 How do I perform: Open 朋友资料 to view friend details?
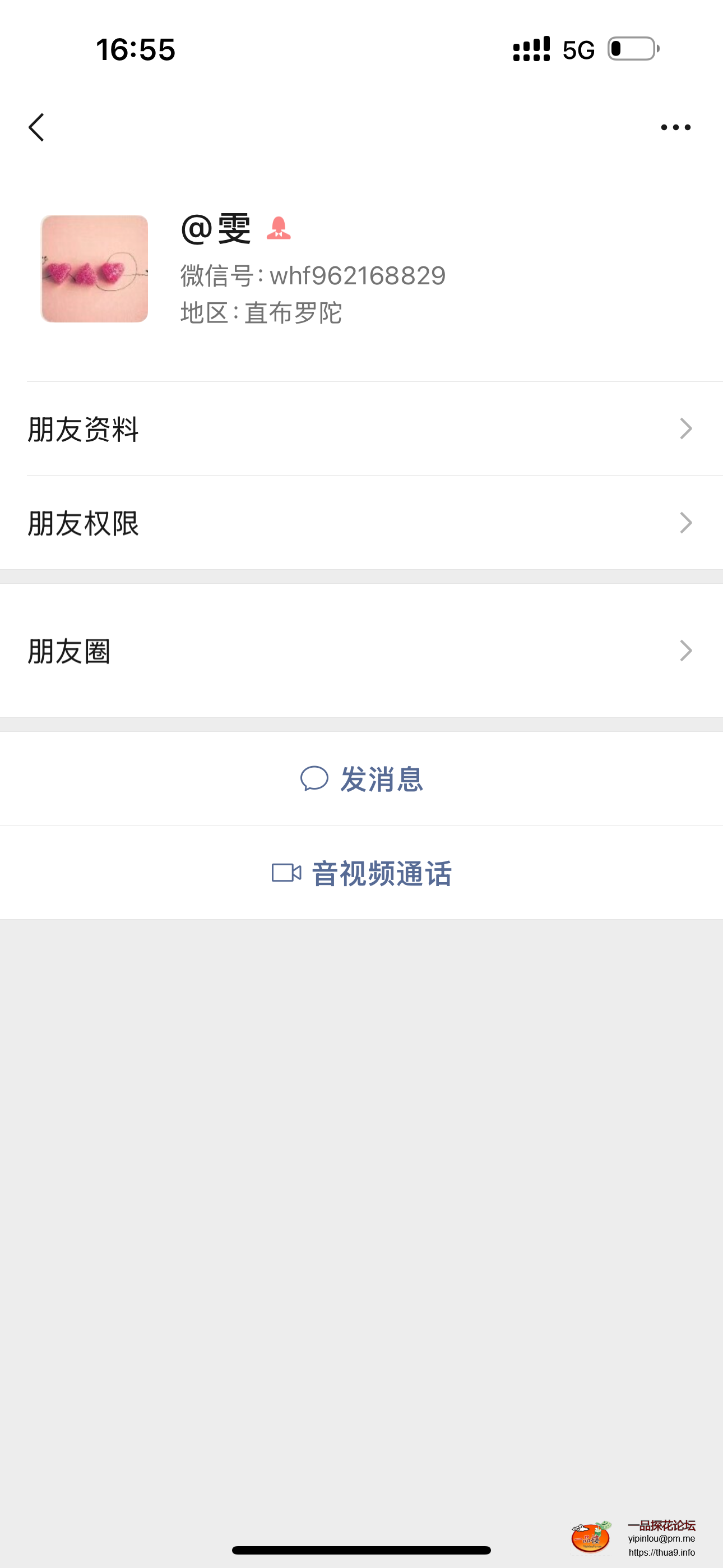coord(361,429)
